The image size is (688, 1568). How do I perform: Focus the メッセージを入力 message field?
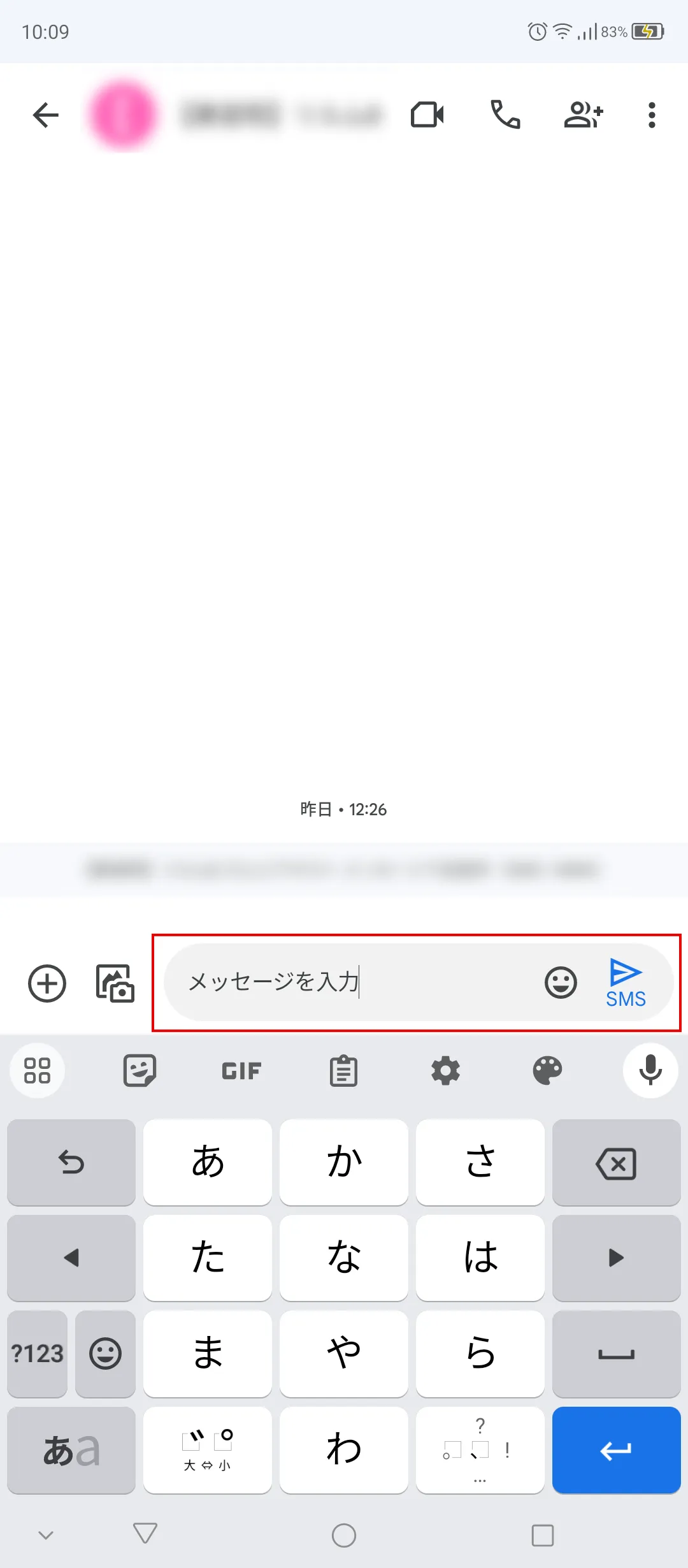(x=357, y=982)
